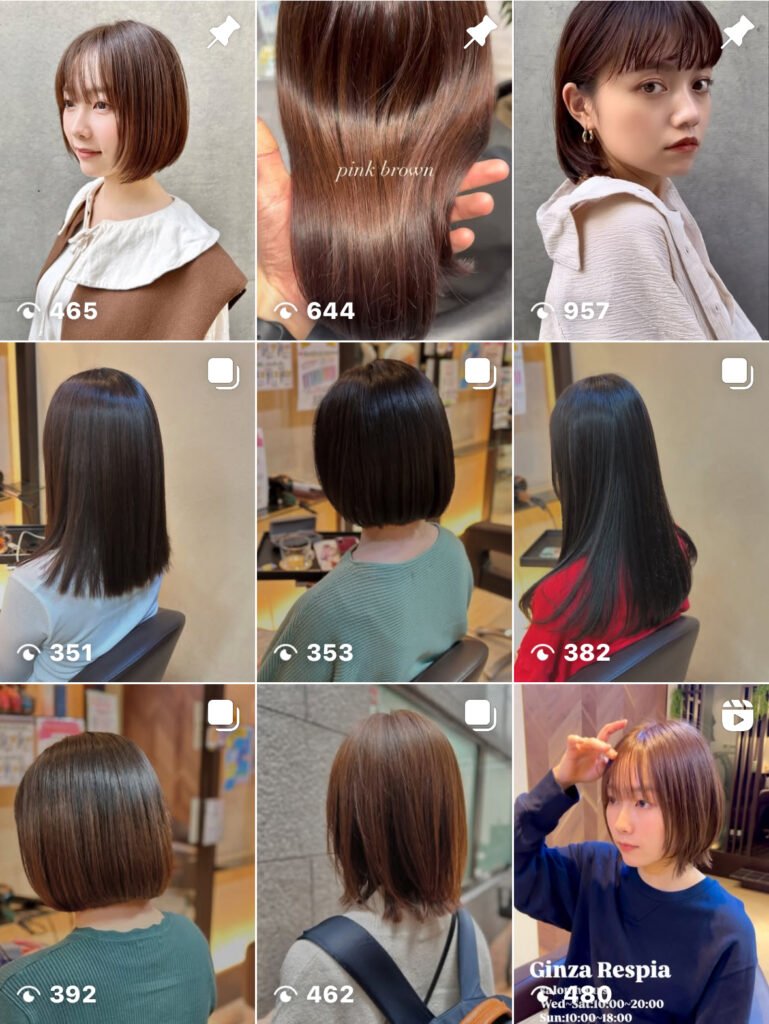Open the carousel post with 392 views

tap(127, 854)
